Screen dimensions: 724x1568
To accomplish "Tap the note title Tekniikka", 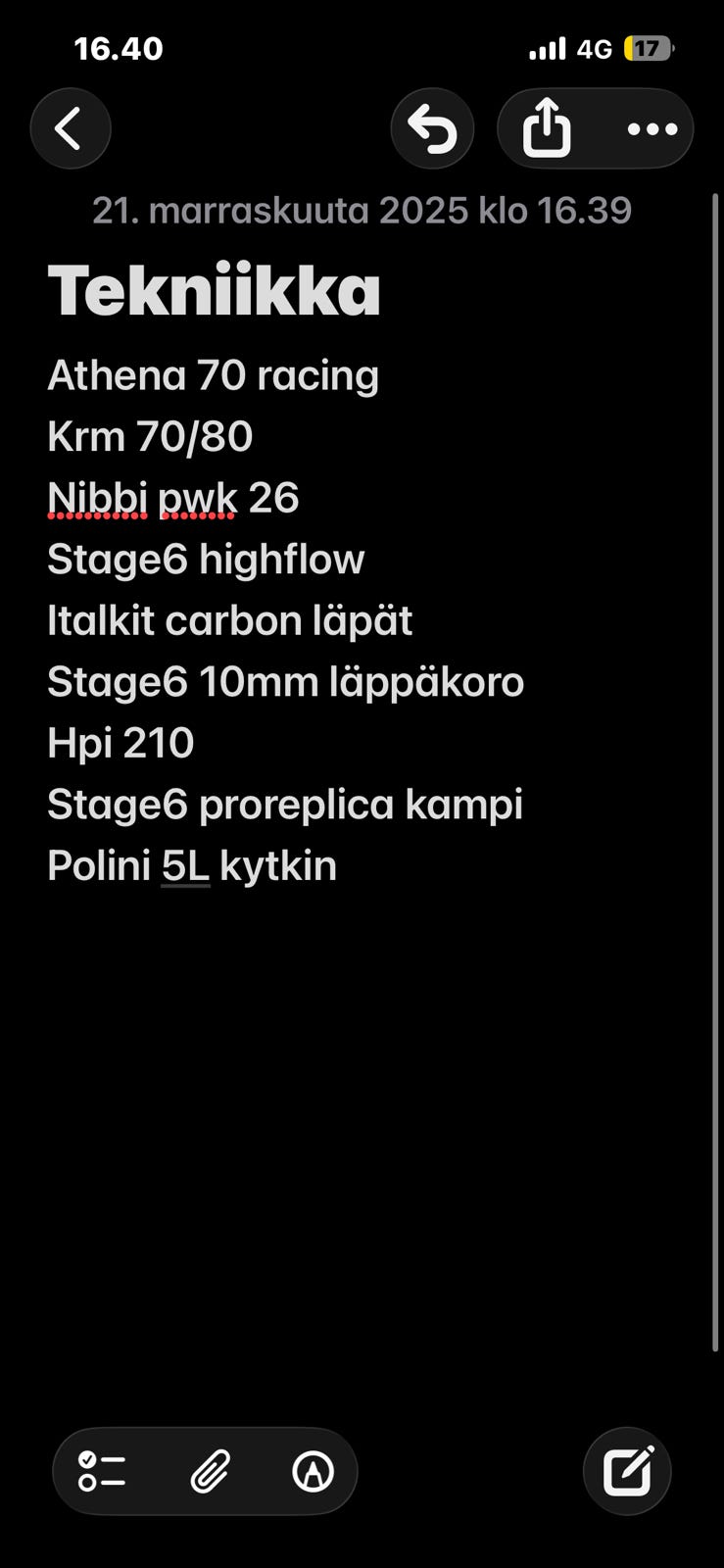I will [x=216, y=289].
